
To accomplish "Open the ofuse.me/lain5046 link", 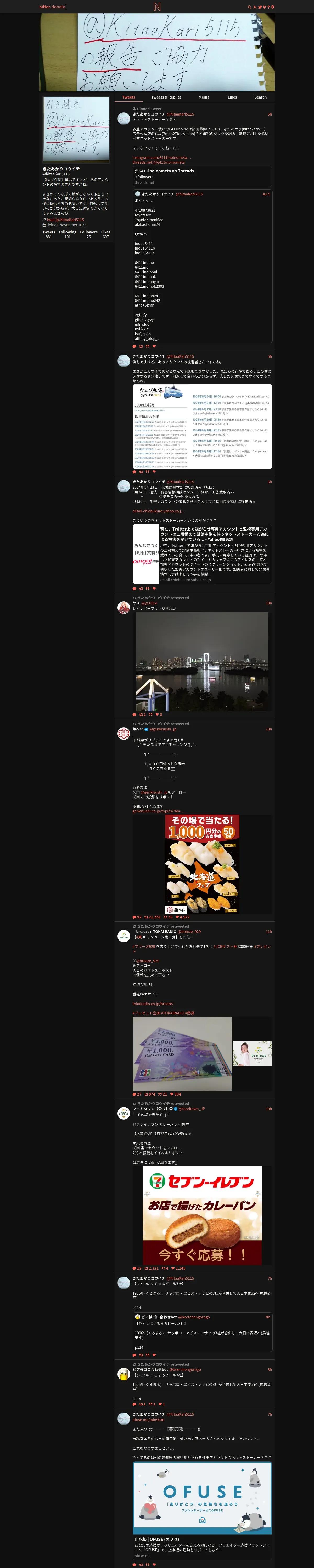I will coord(148,1419).
